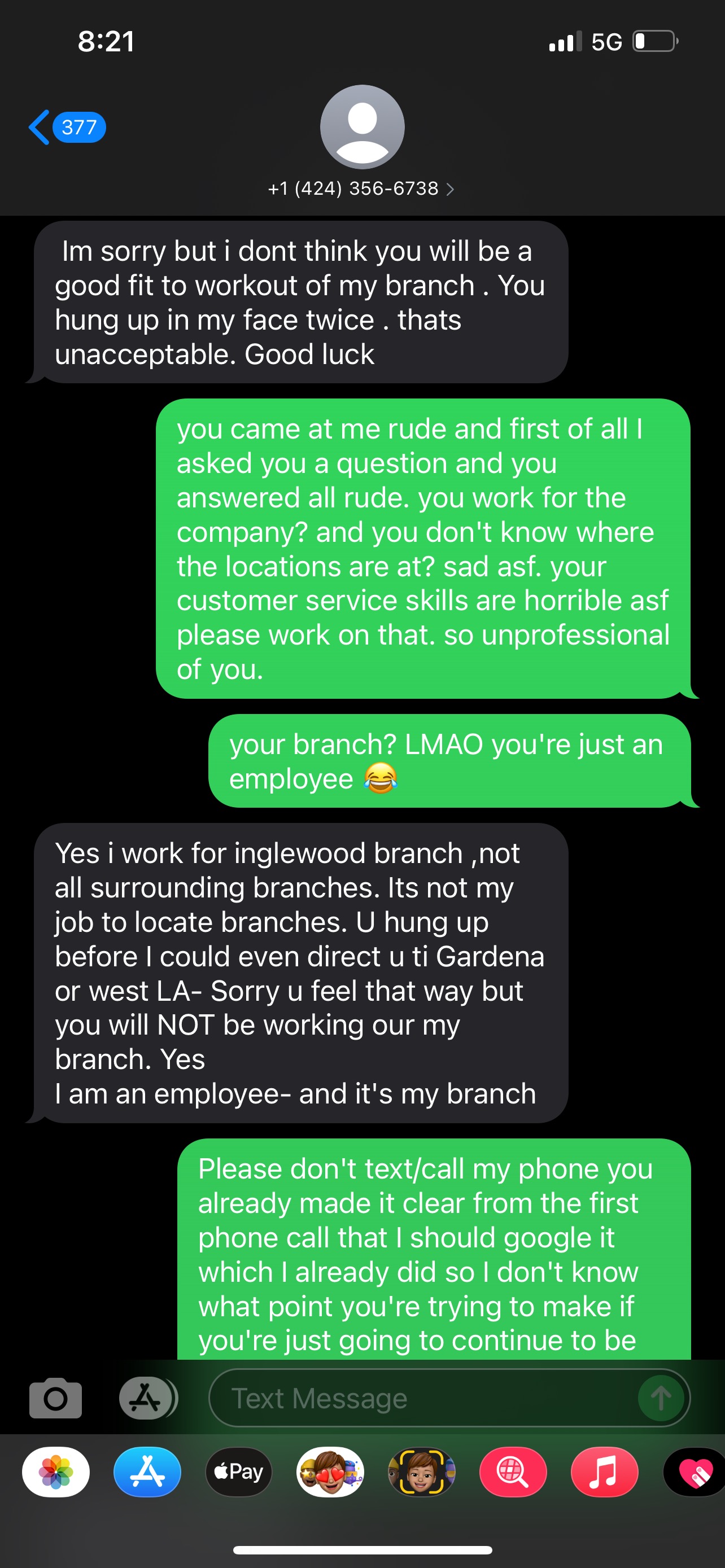The image size is (725, 1568).
Task: Open the camera to attach a photo
Action: 55,1398
